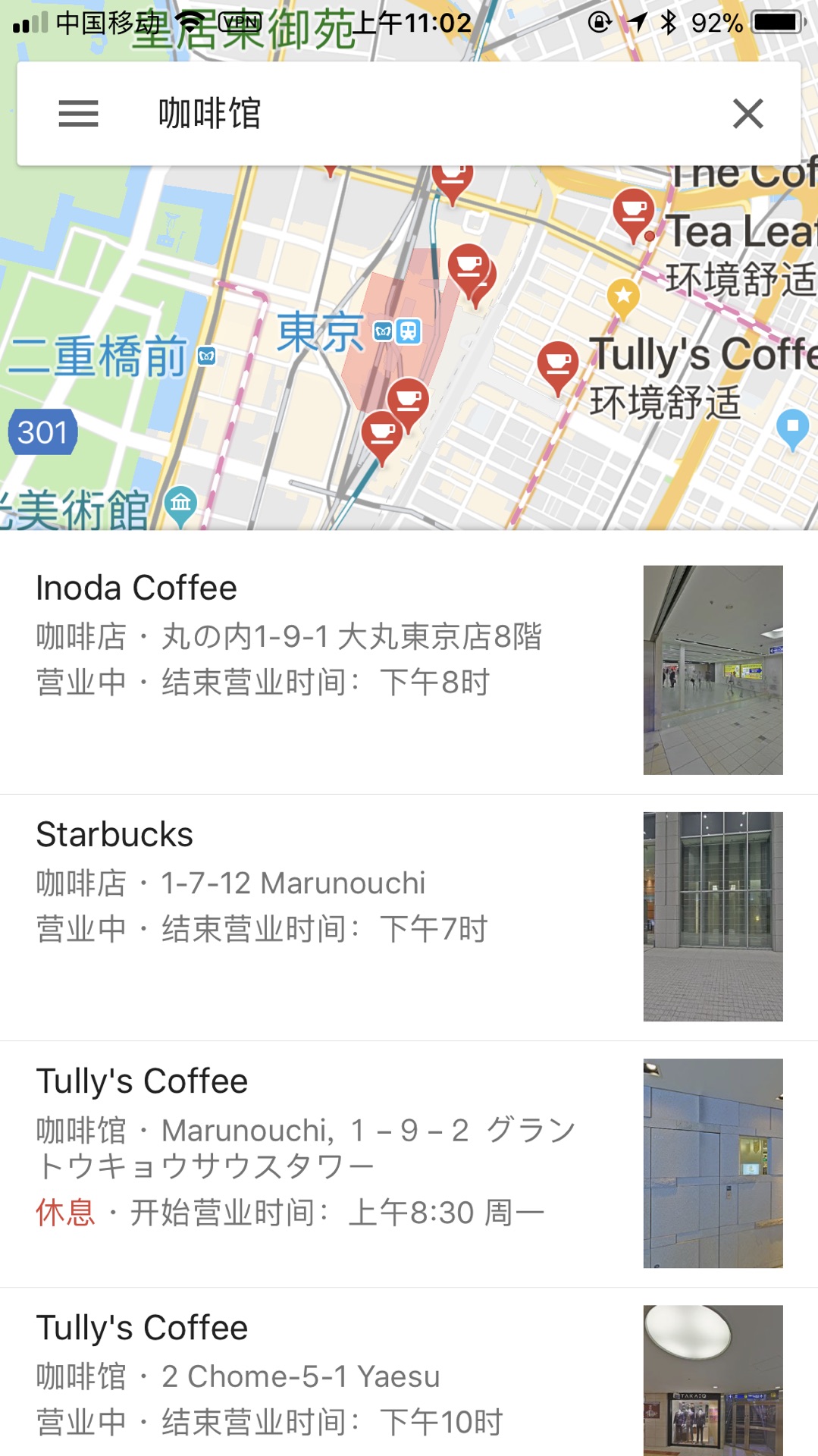Clear the 咖啡馆 search query
The image size is (818, 1456).
point(747,114)
